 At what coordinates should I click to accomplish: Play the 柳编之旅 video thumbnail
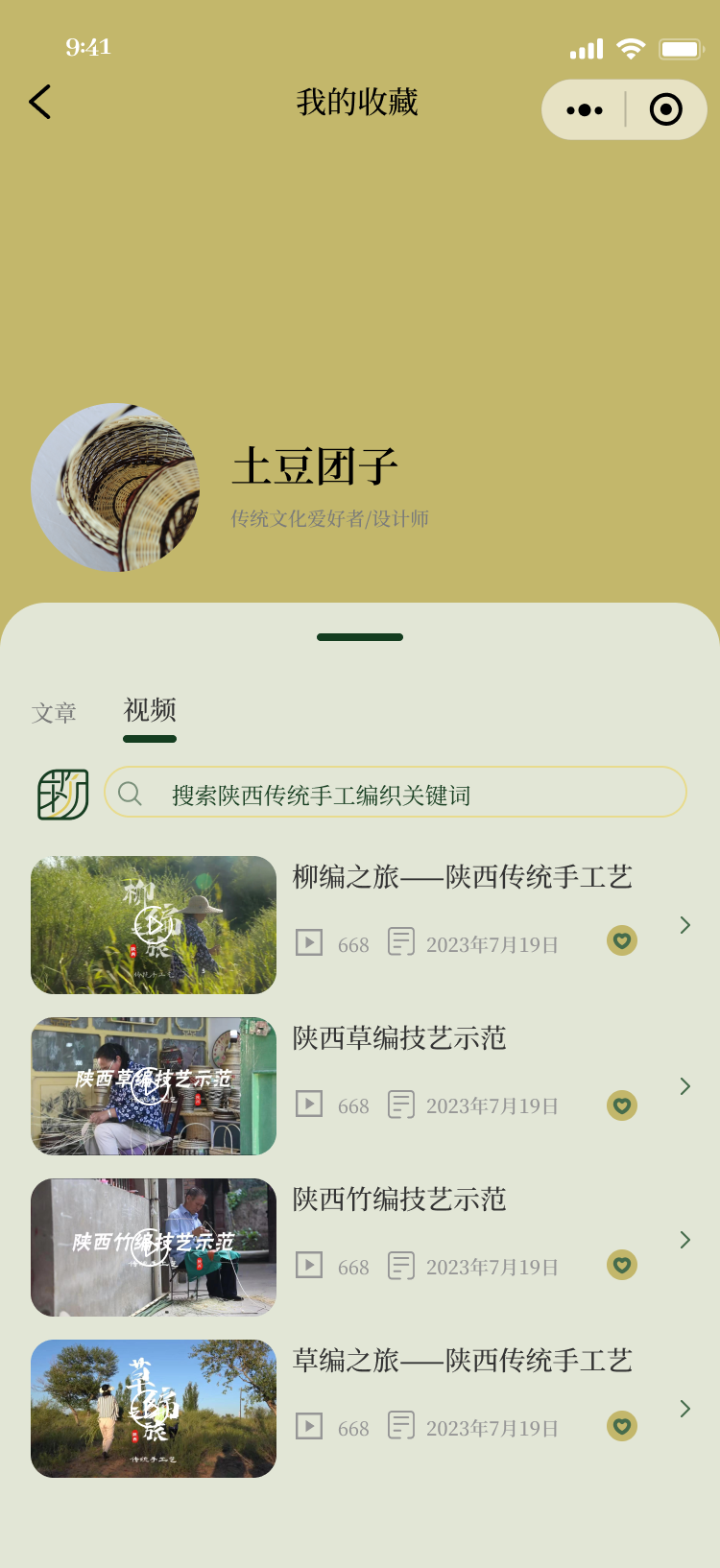click(x=154, y=925)
